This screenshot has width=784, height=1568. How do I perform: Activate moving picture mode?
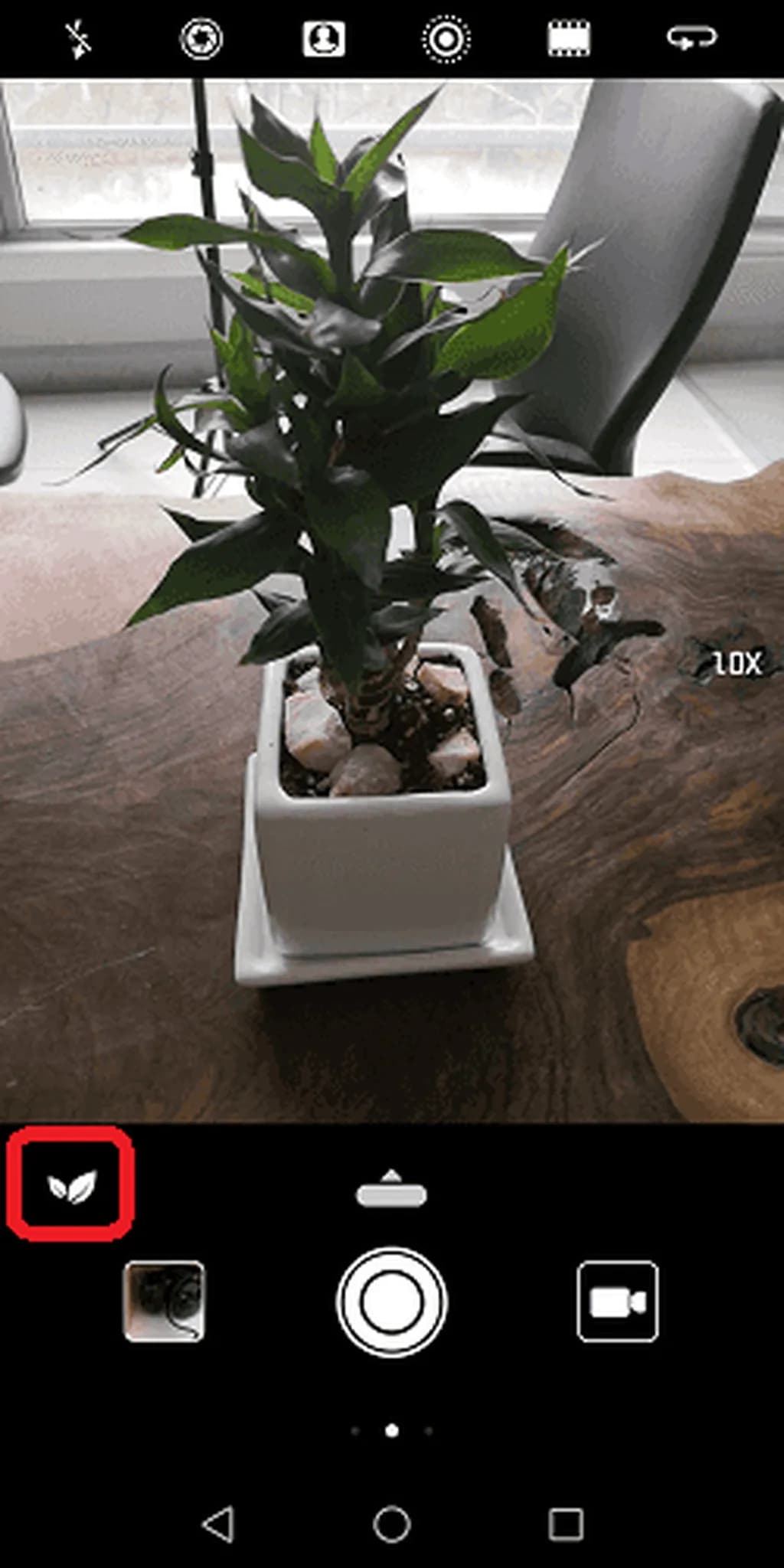[x=446, y=38]
